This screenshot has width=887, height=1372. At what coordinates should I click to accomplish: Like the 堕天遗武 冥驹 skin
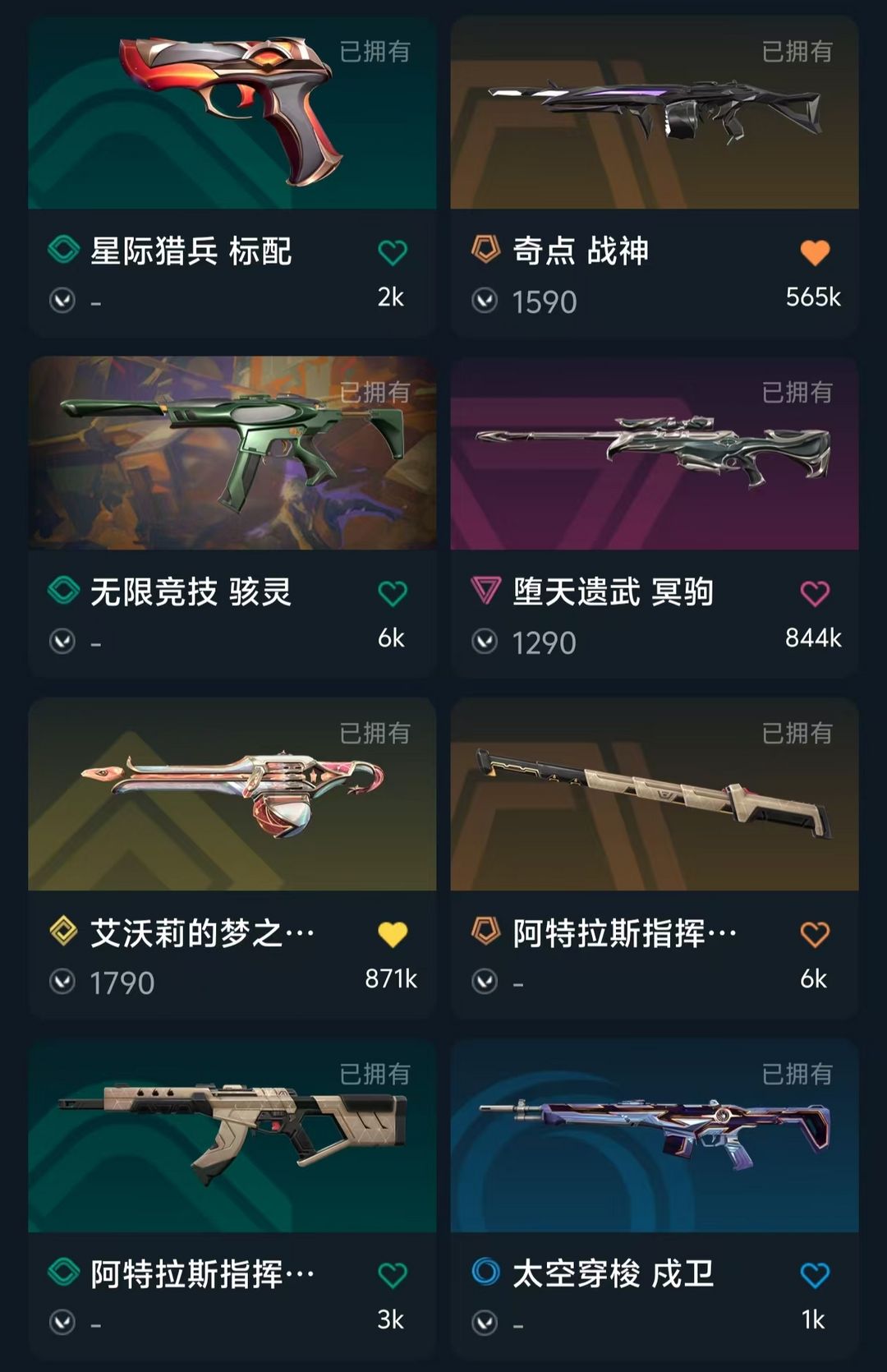pos(815,593)
